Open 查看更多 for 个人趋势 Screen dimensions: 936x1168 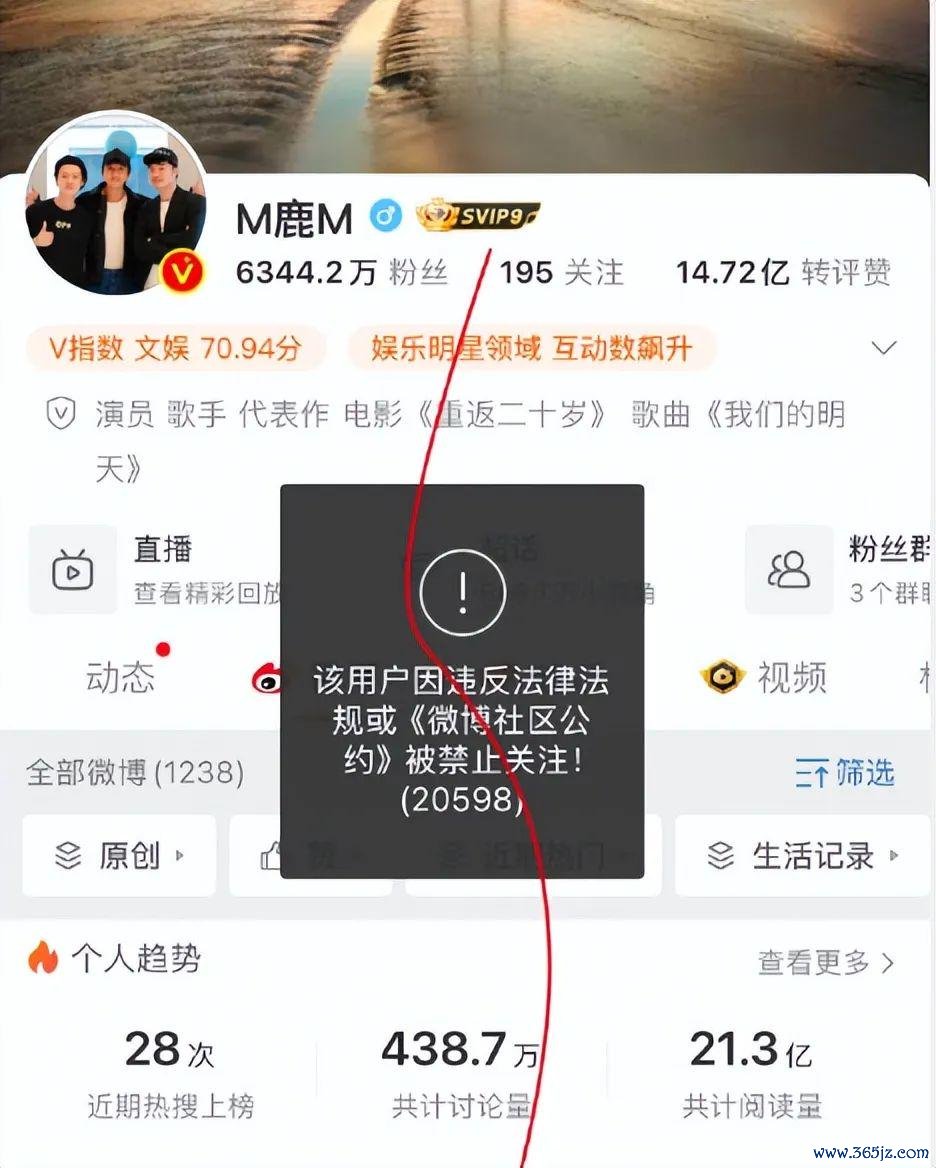tap(825, 962)
